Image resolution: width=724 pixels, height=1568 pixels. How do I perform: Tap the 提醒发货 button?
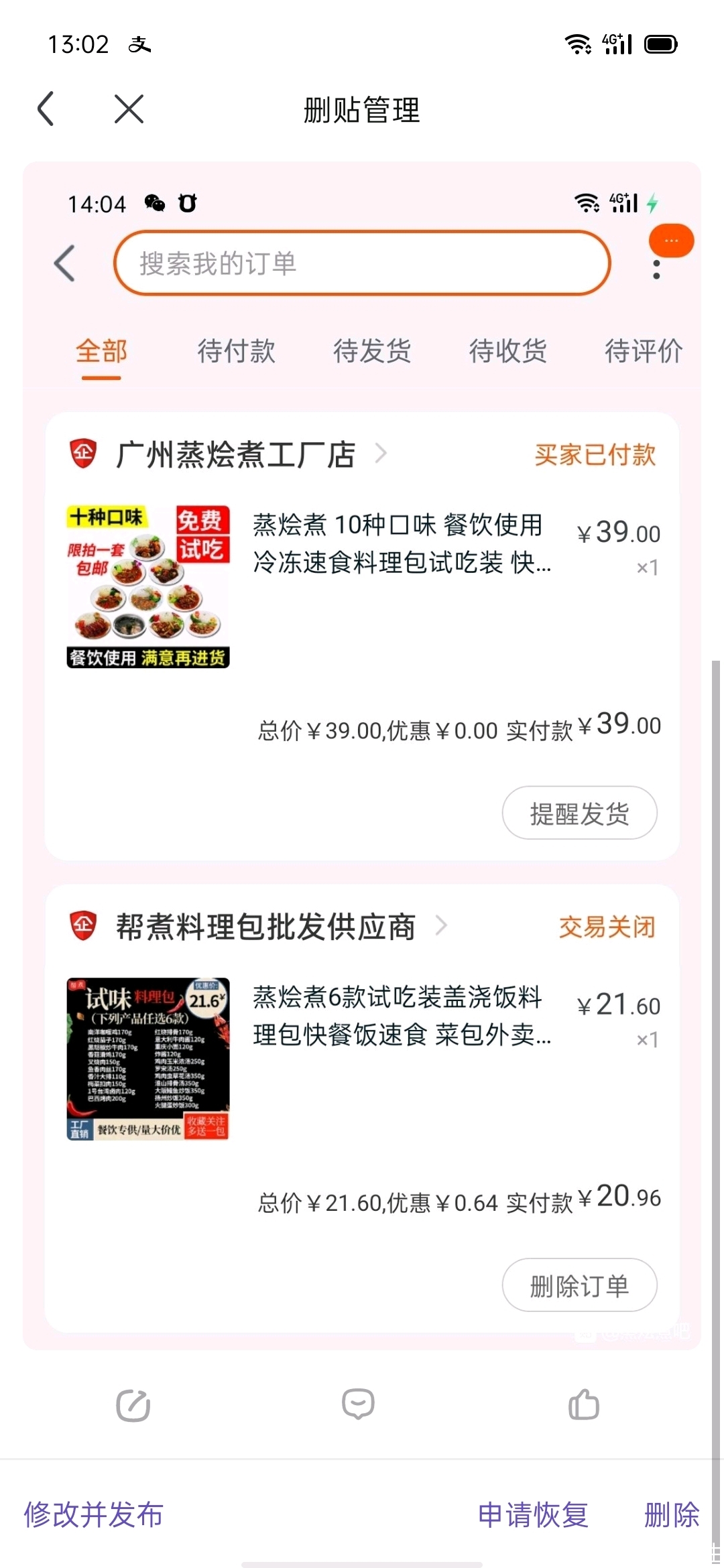(579, 813)
